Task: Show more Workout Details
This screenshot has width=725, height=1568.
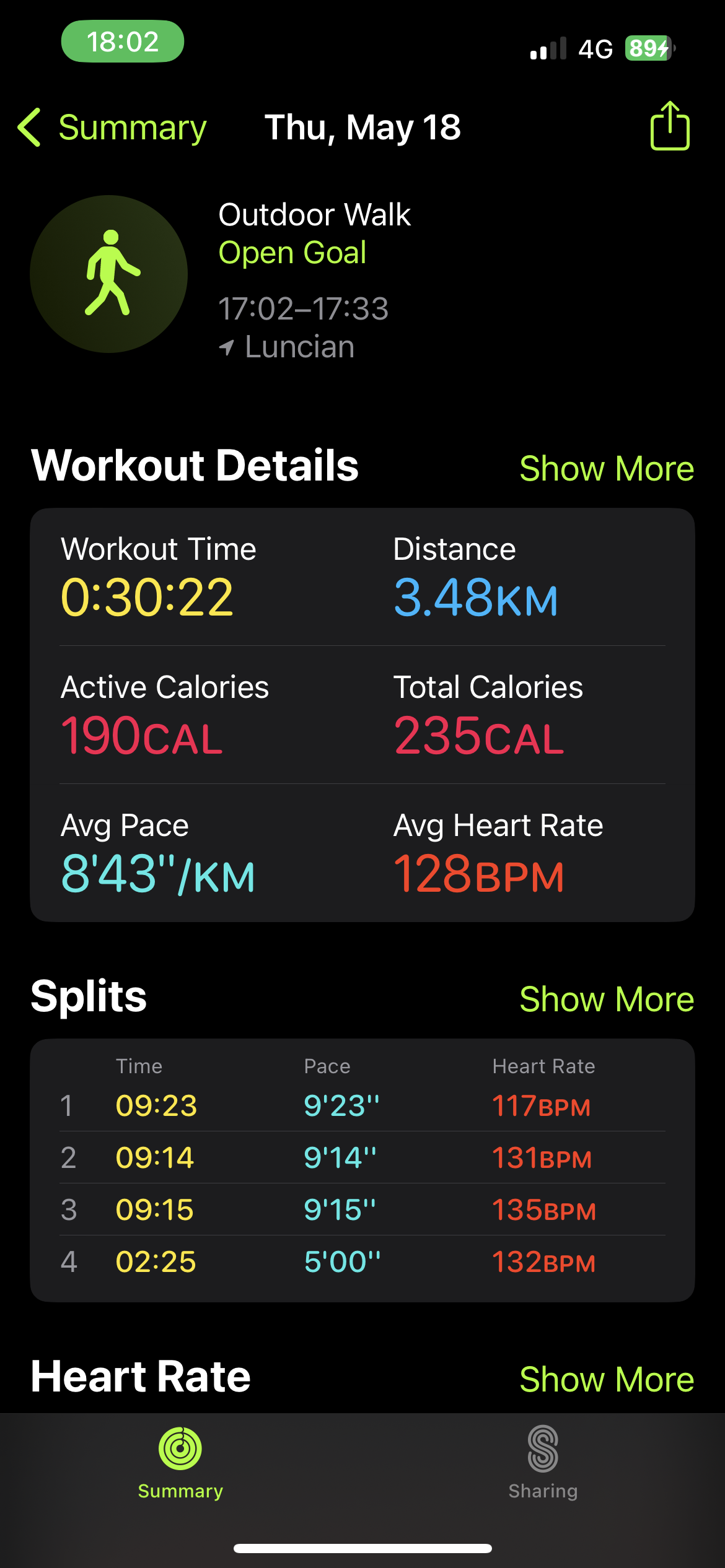Action: point(607,468)
